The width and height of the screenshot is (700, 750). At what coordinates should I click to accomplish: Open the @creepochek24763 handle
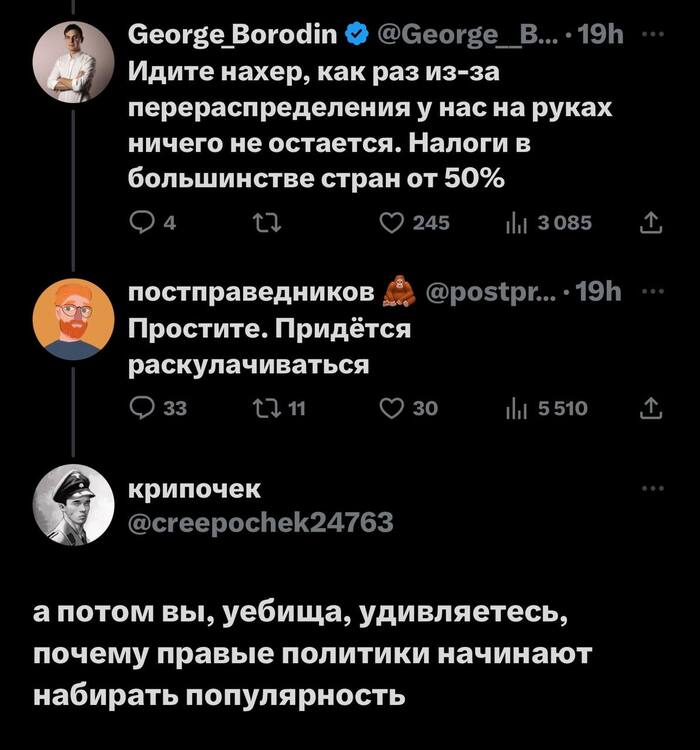(262, 522)
